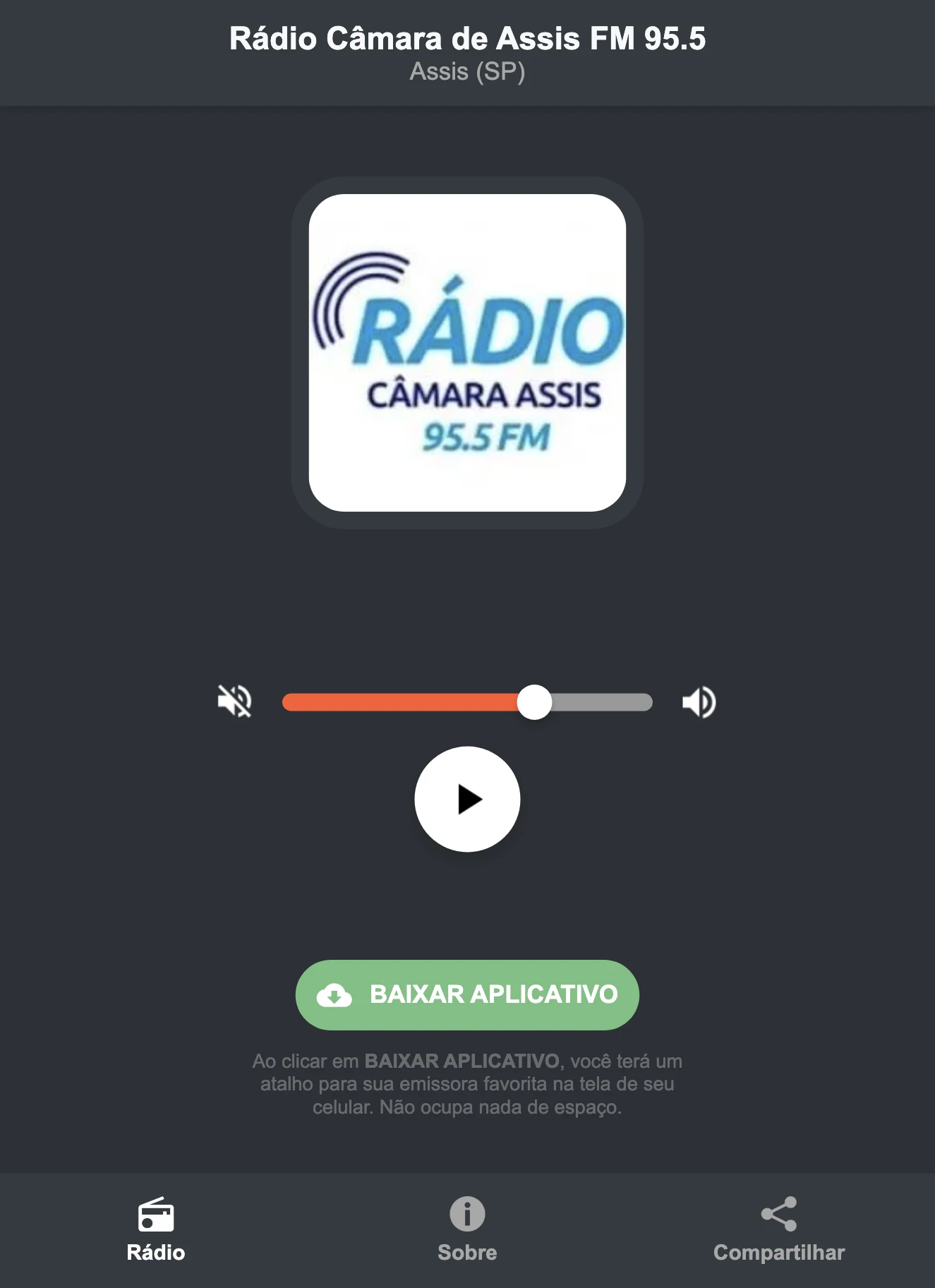Image resolution: width=935 pixels, height=1288 pixels.
Task: Toggle playback with the circular play button
Action: pyautogui.click(x=467, y=798)
